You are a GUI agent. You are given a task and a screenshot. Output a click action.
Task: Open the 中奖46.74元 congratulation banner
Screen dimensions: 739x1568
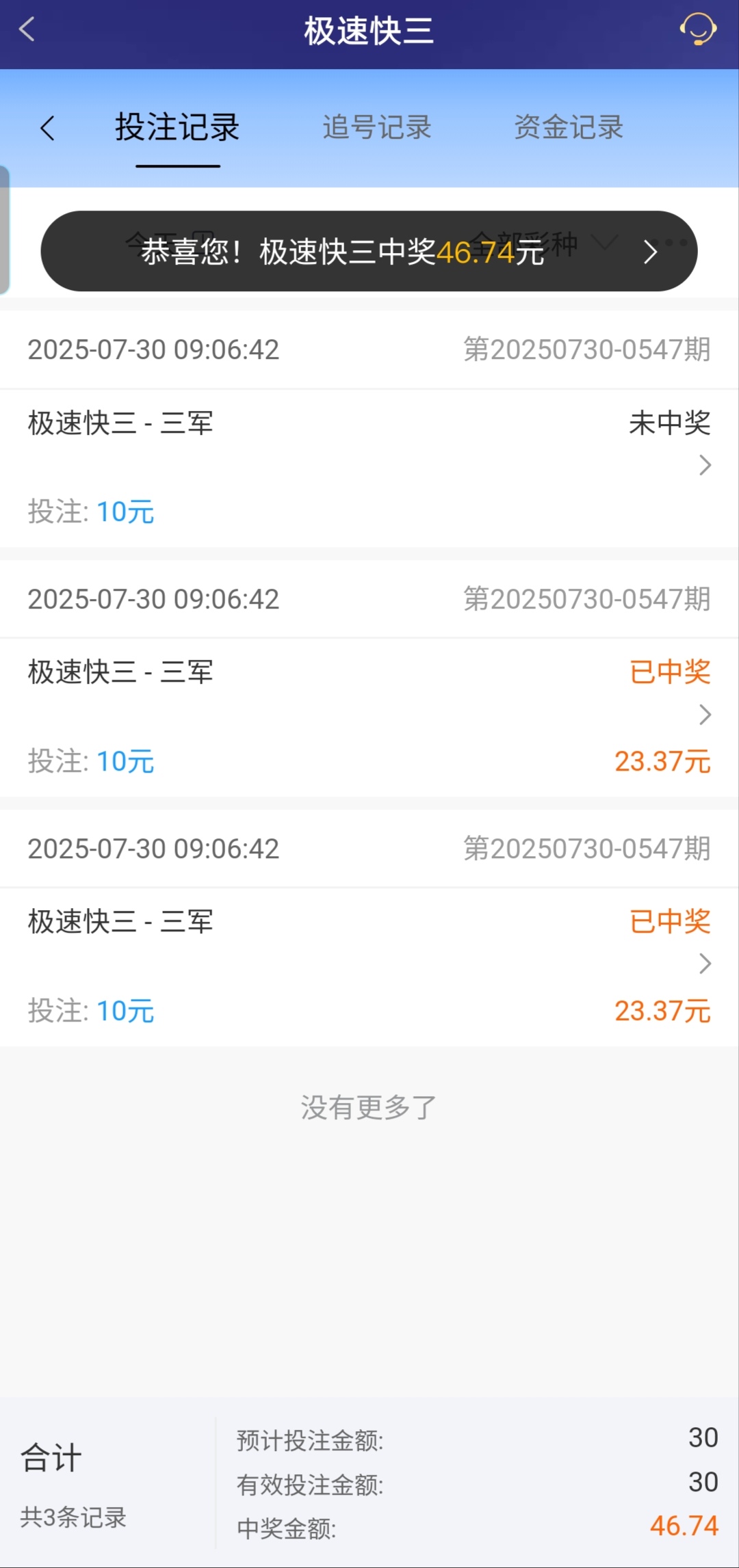369,252
